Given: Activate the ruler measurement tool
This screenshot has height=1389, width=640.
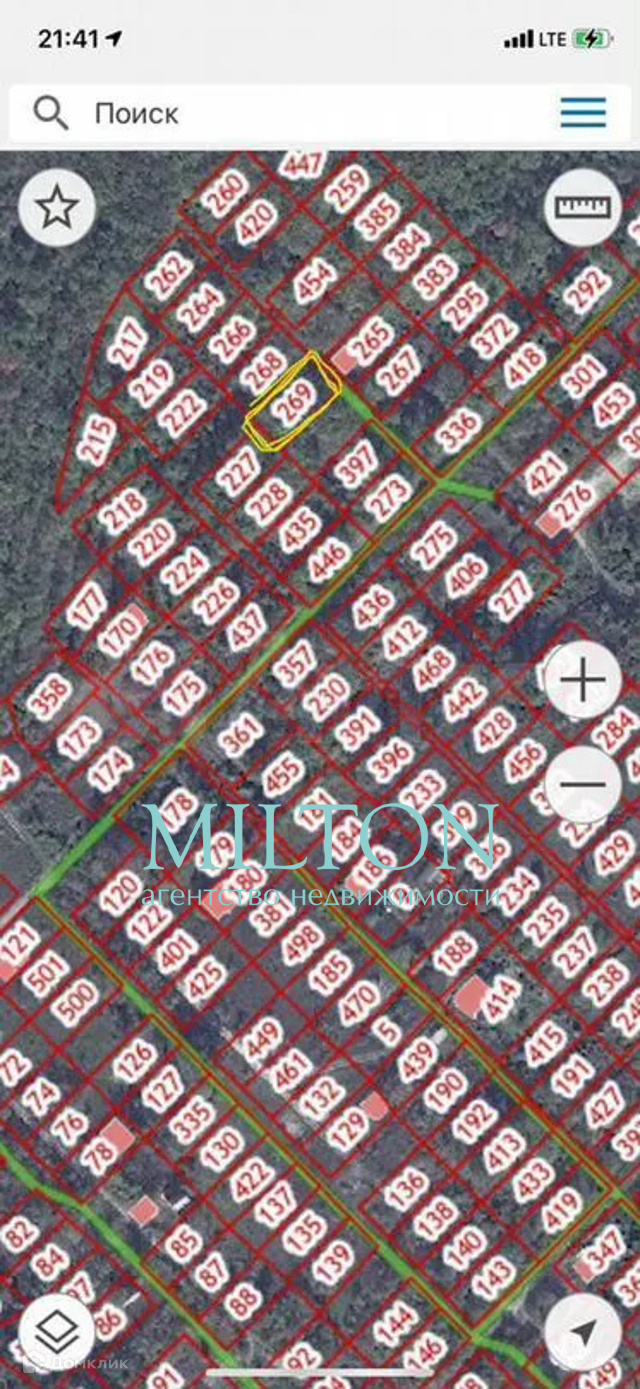Looking at the screenshot, I should tap(582, 208).
